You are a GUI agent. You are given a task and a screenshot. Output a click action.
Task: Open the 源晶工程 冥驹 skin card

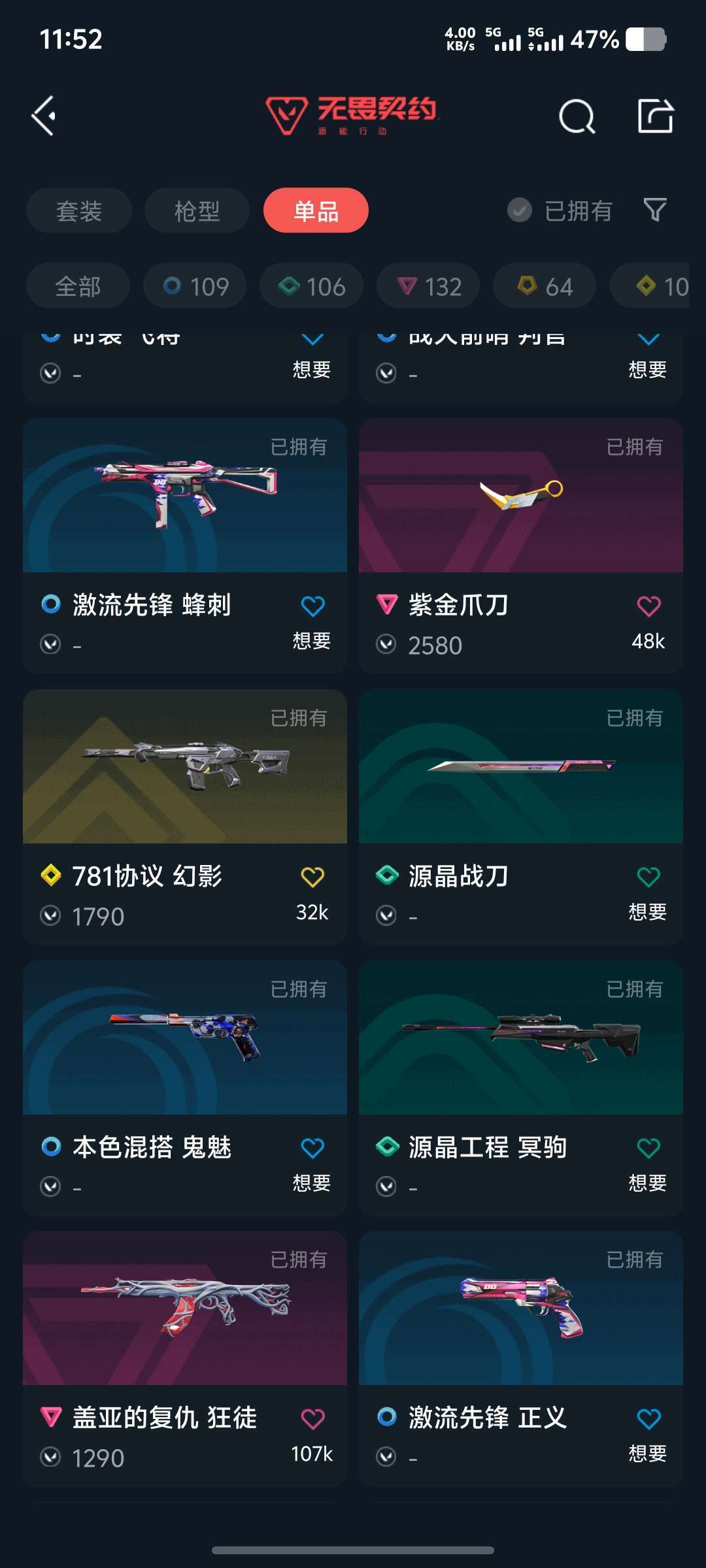521,1088
